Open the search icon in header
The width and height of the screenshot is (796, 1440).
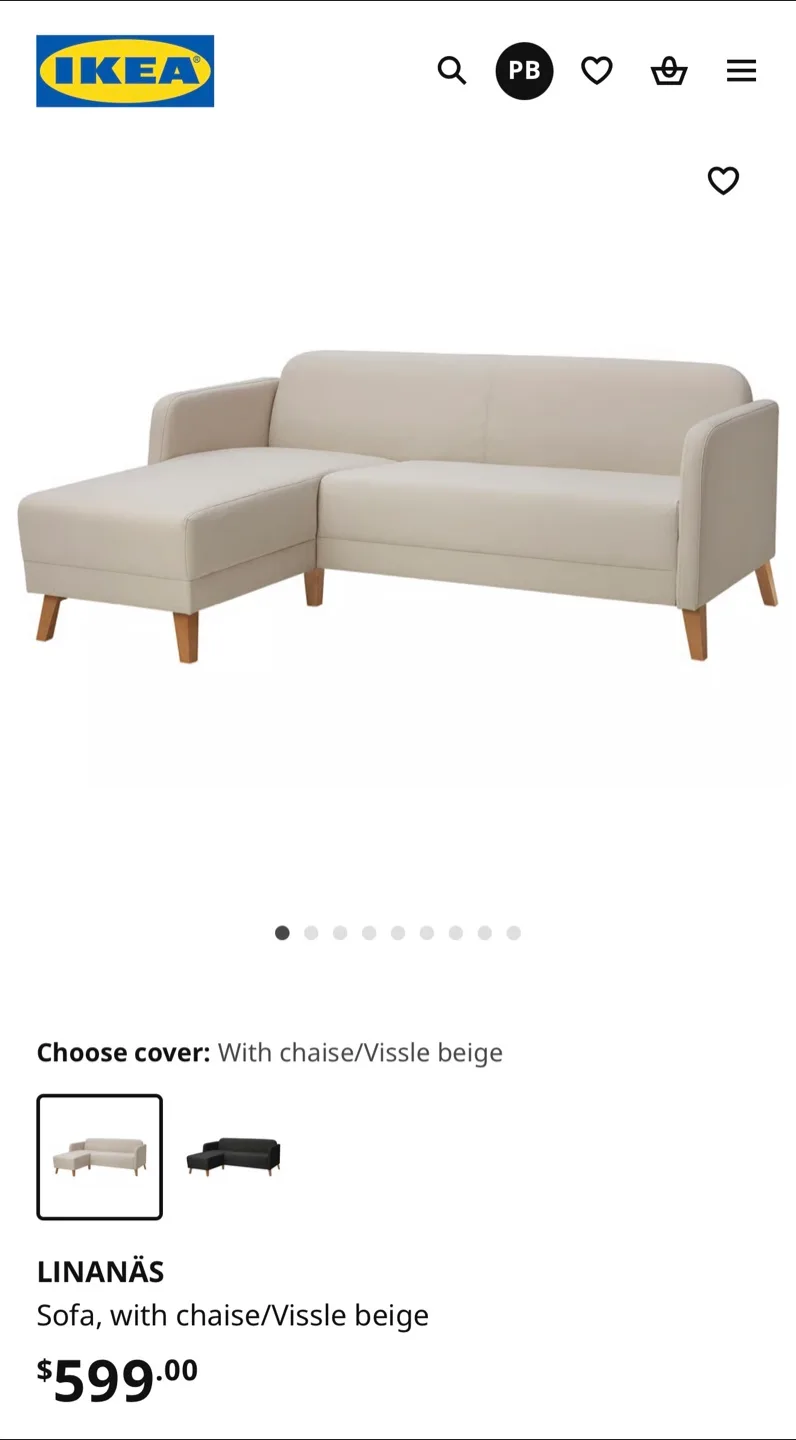[452, 71]
